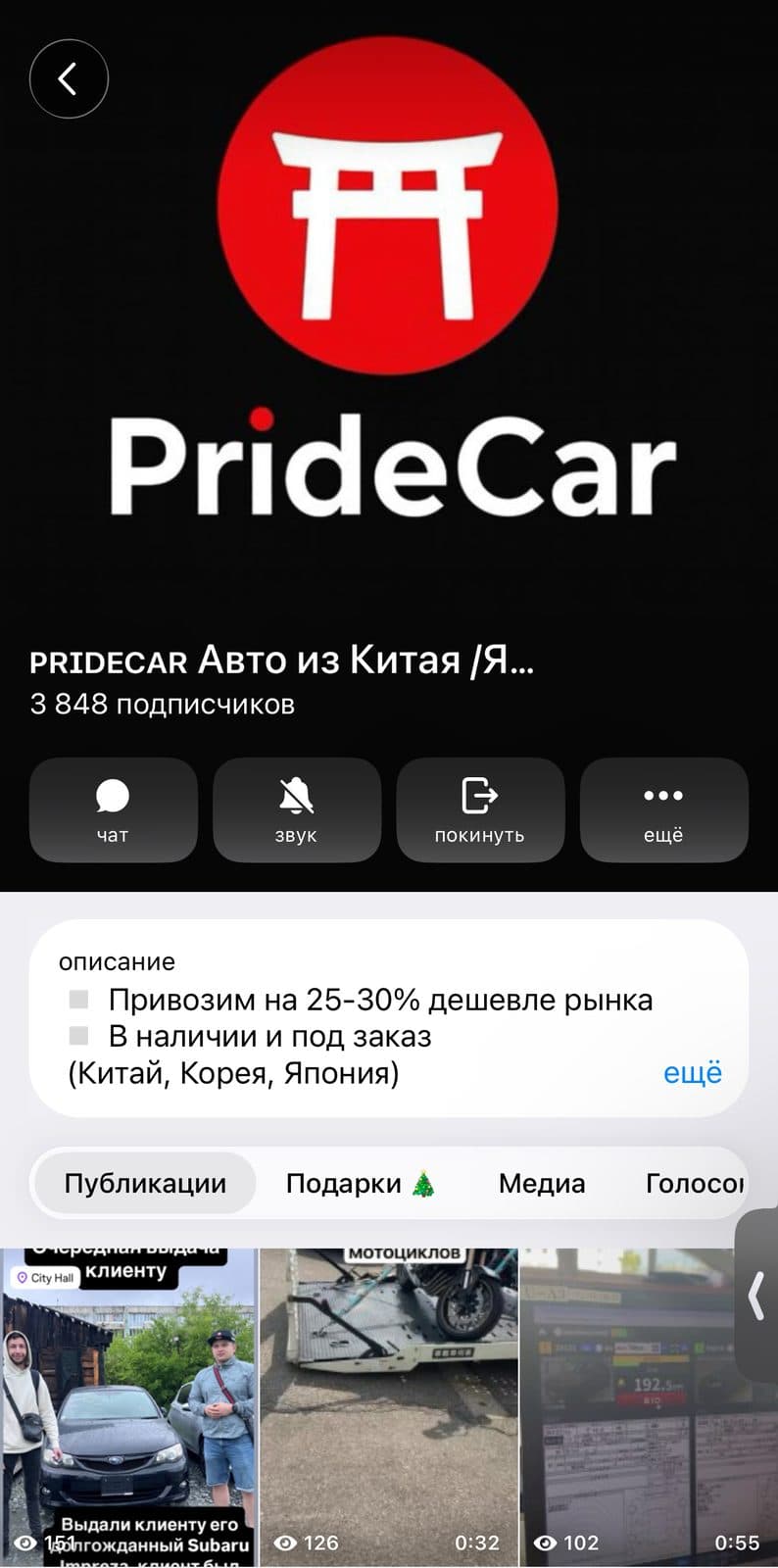The image size is (778, 1568).
Task: Toggle channel sound off with the bell
Action: coord(297,796)
